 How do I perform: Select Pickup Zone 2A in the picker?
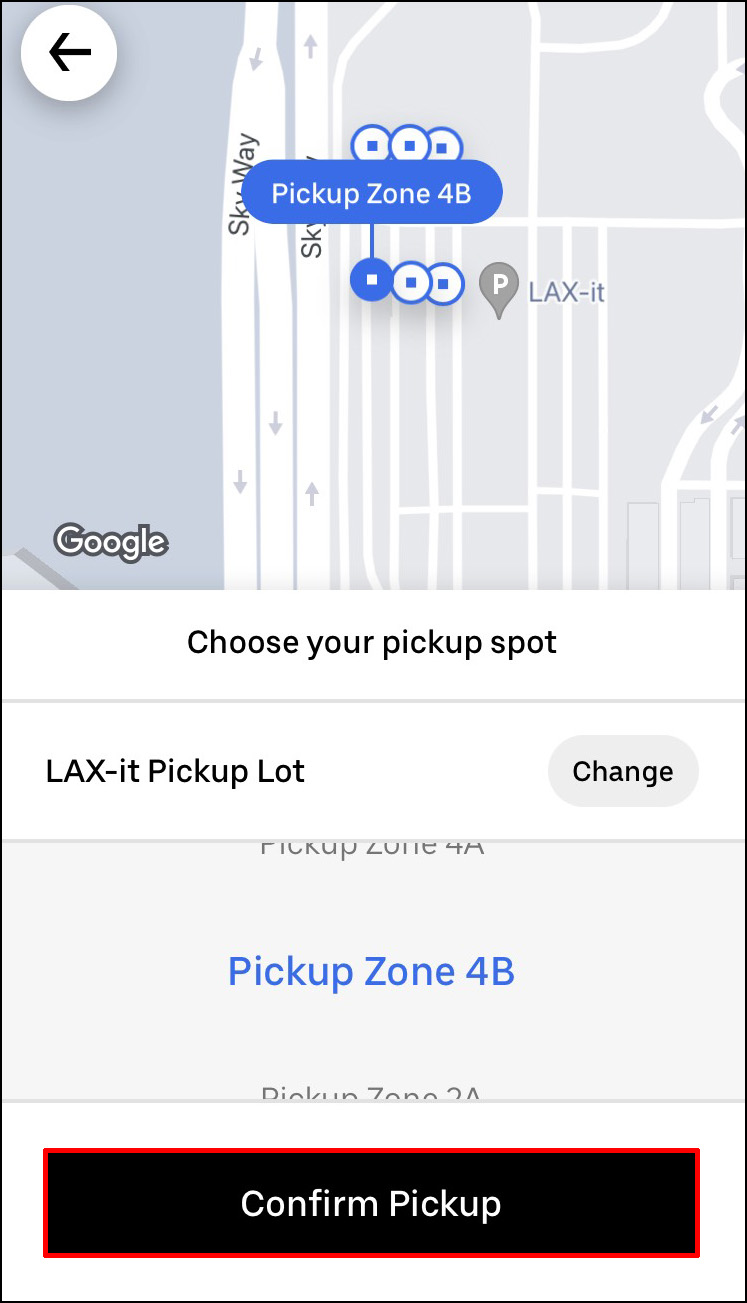[371, 1093]
